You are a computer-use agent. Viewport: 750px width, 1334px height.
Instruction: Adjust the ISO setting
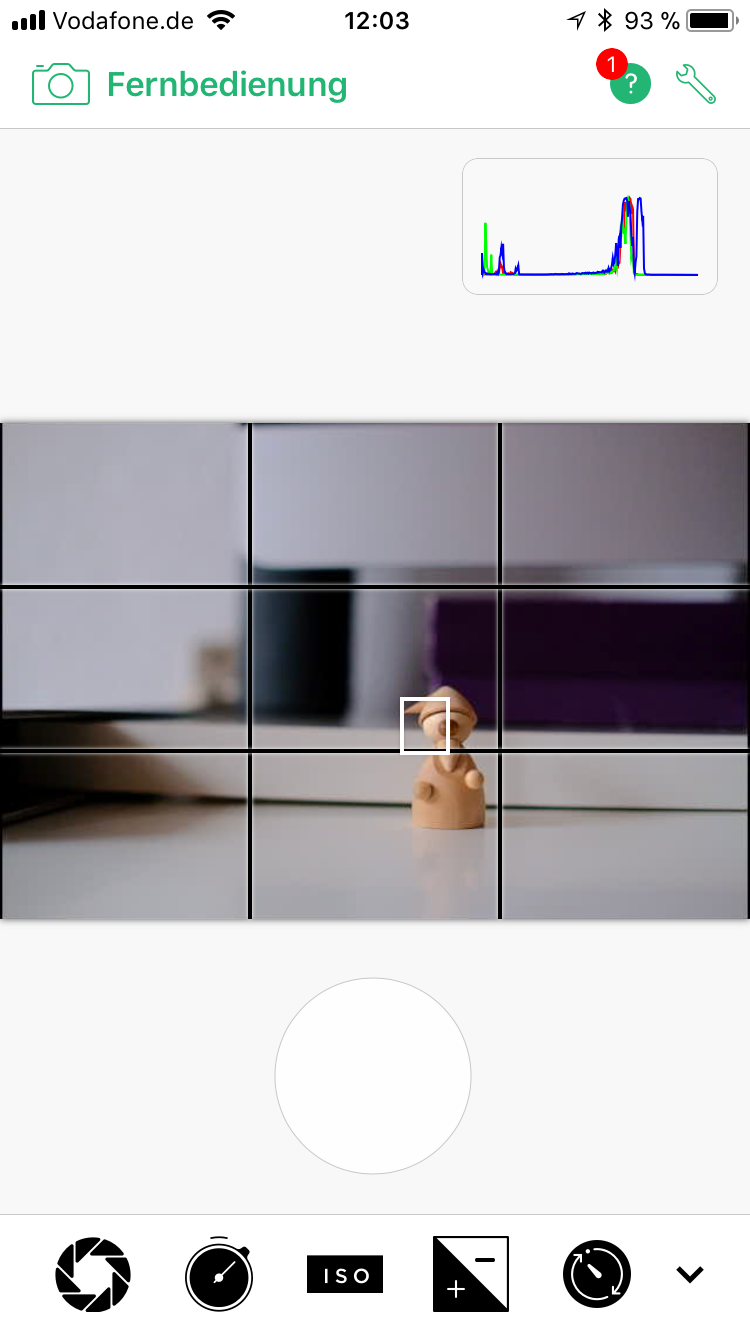point(345,1275)
